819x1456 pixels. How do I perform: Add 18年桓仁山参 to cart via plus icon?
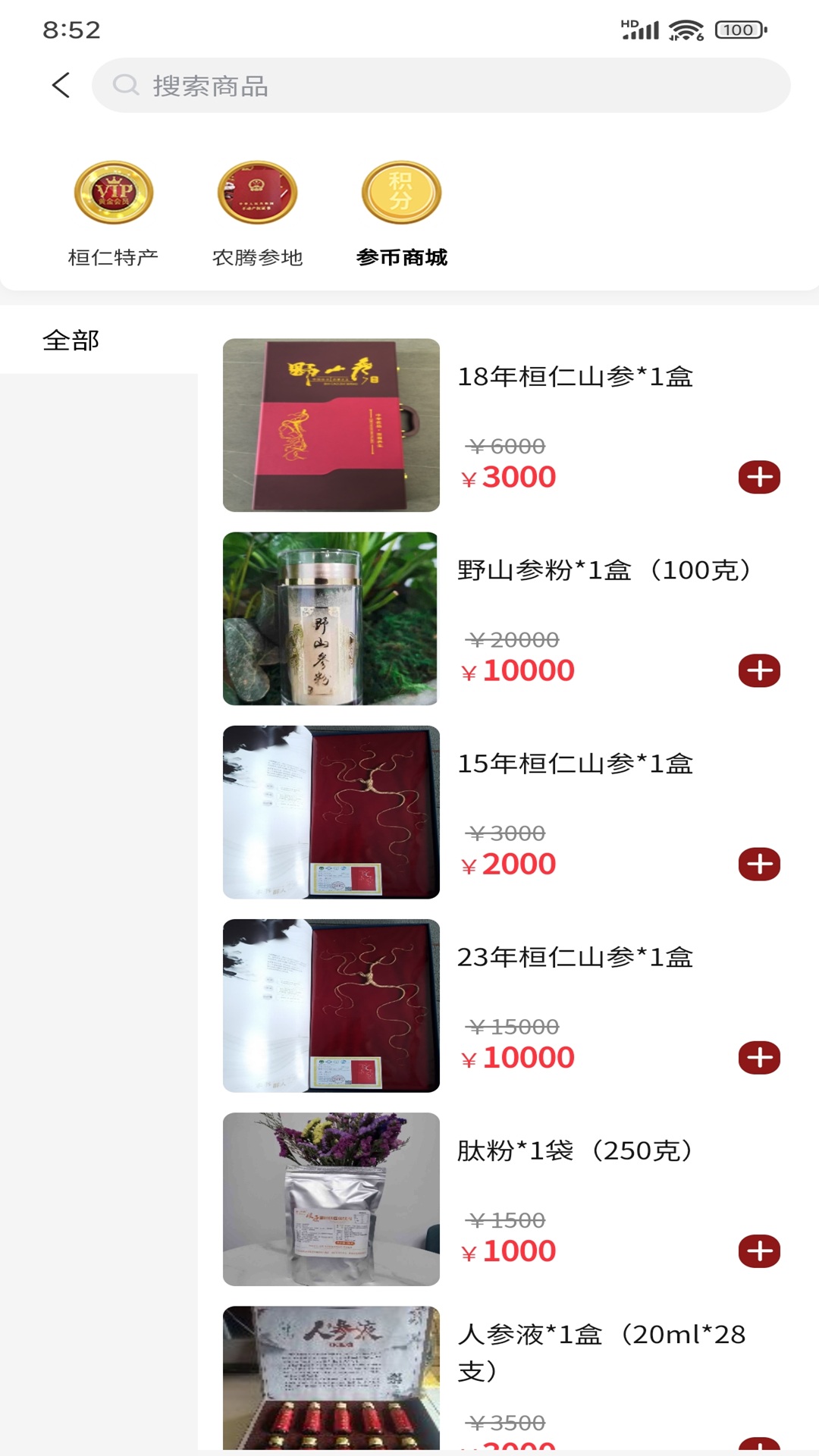click(x=759, y=477)
